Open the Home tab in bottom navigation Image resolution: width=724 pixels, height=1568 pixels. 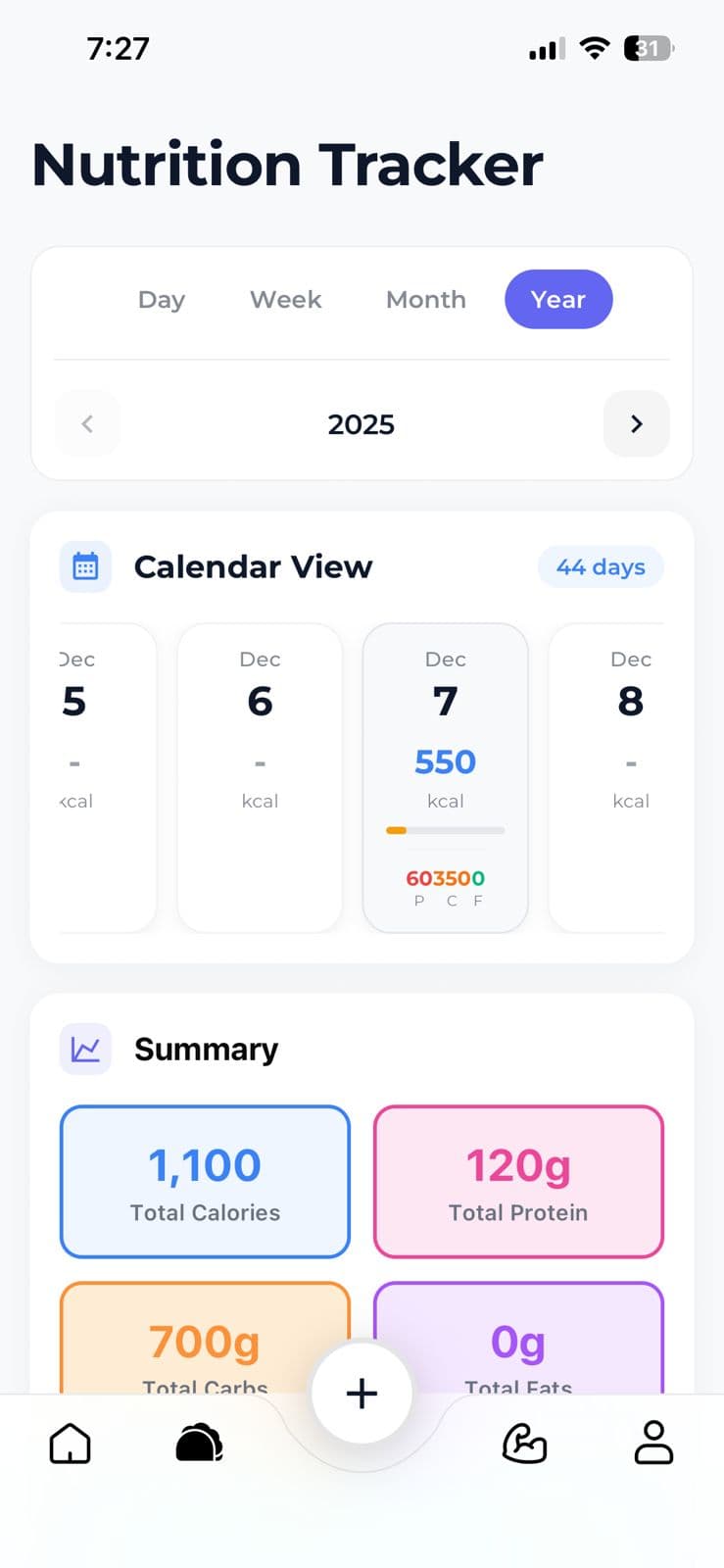69,1444
